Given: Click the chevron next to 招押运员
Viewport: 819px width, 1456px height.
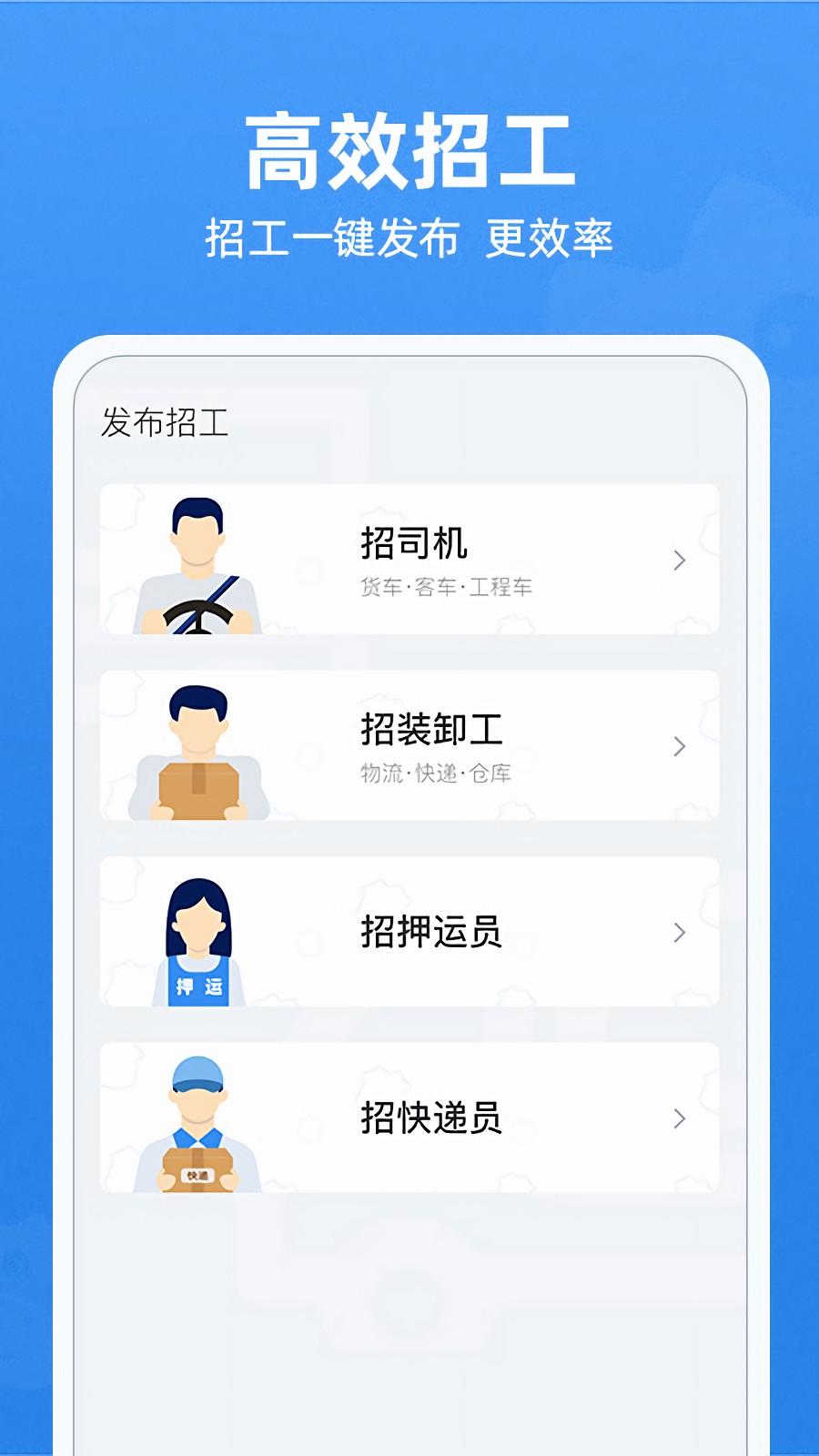Looking at the screenshot, I should point(678,933).
